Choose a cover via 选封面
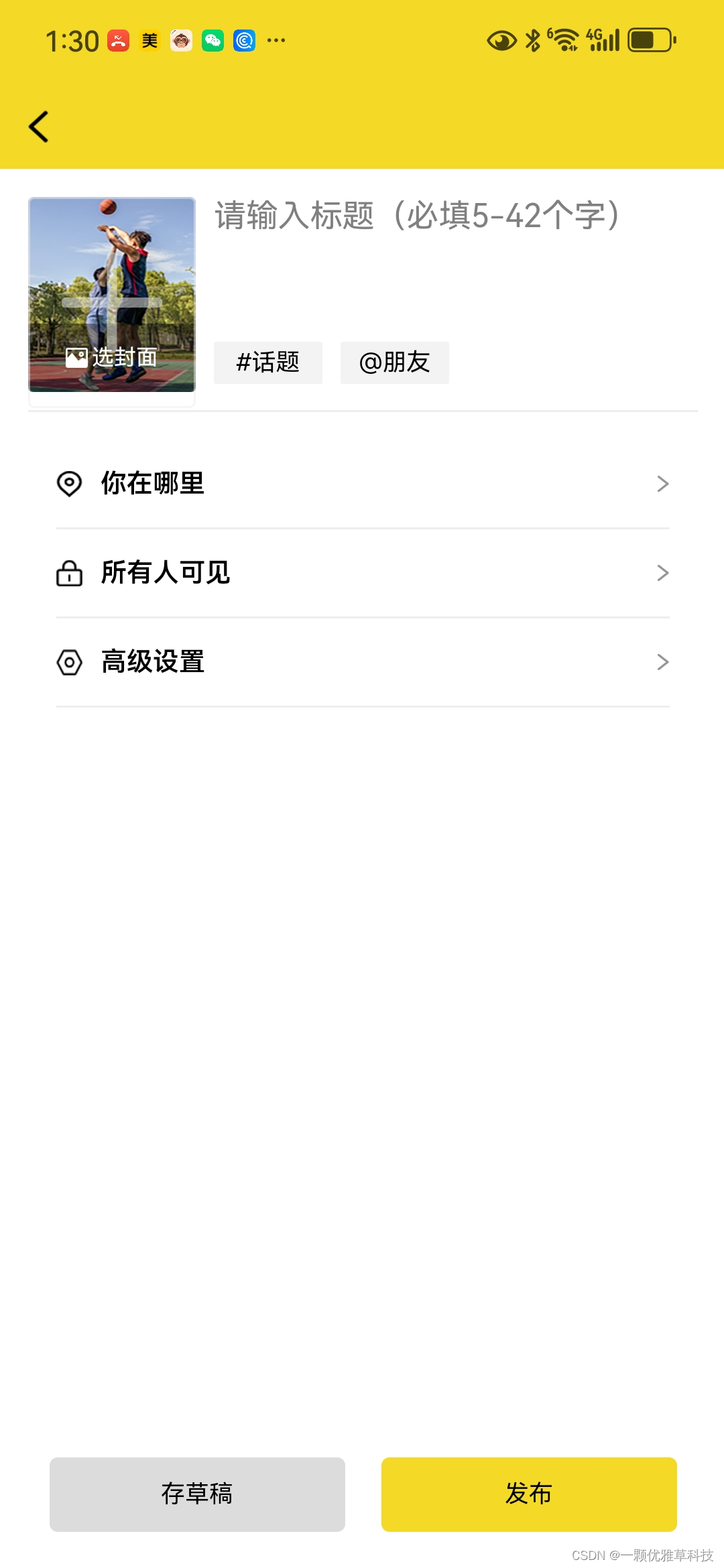This screenshot has width=724, height=1568. [112, 357]
